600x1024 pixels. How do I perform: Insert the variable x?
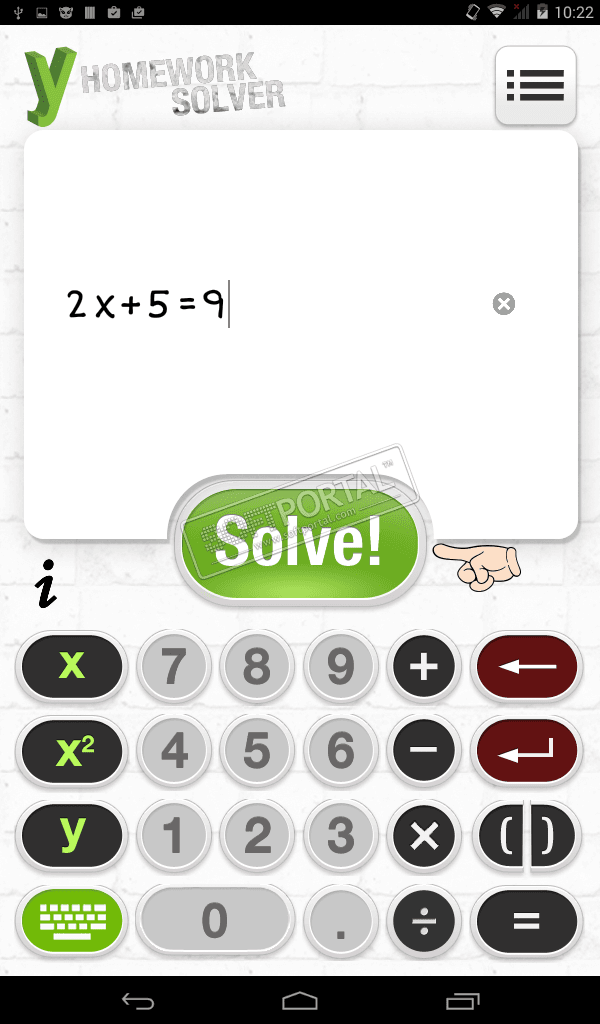pyautogui.click(x=72, y=666)
